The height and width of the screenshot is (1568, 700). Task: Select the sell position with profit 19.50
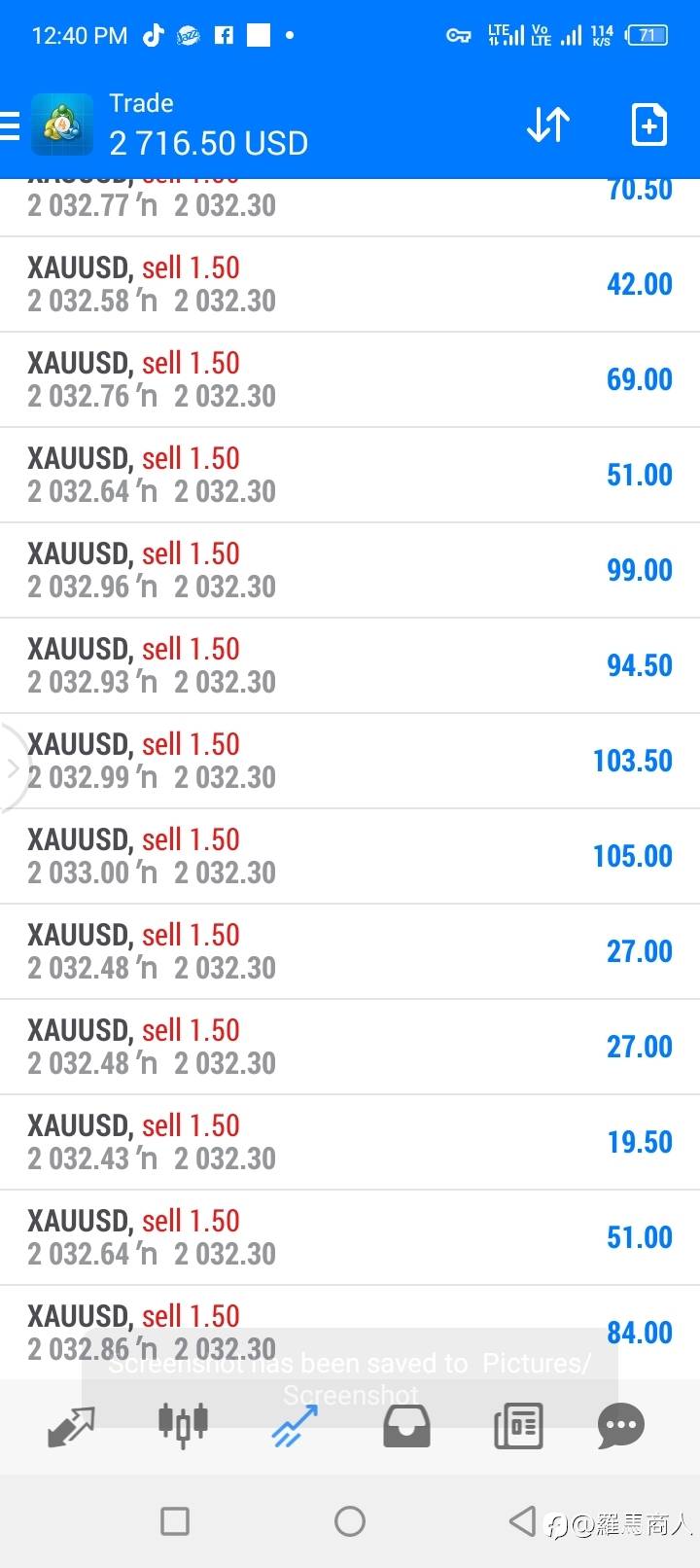pos(350,1142)
